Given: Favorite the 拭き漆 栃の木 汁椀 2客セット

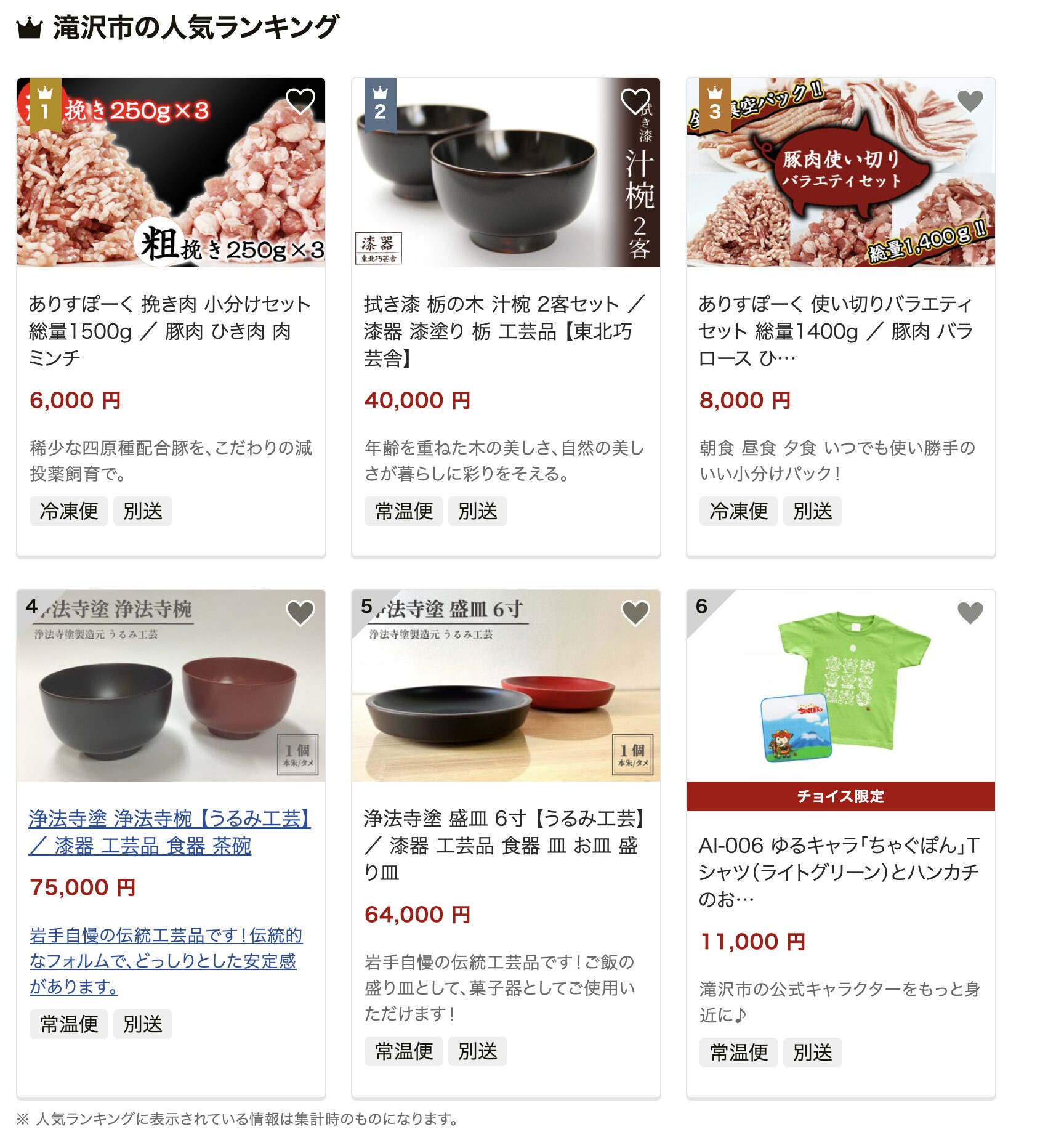Looking at the screenshot, I should (x=635, y=100).
